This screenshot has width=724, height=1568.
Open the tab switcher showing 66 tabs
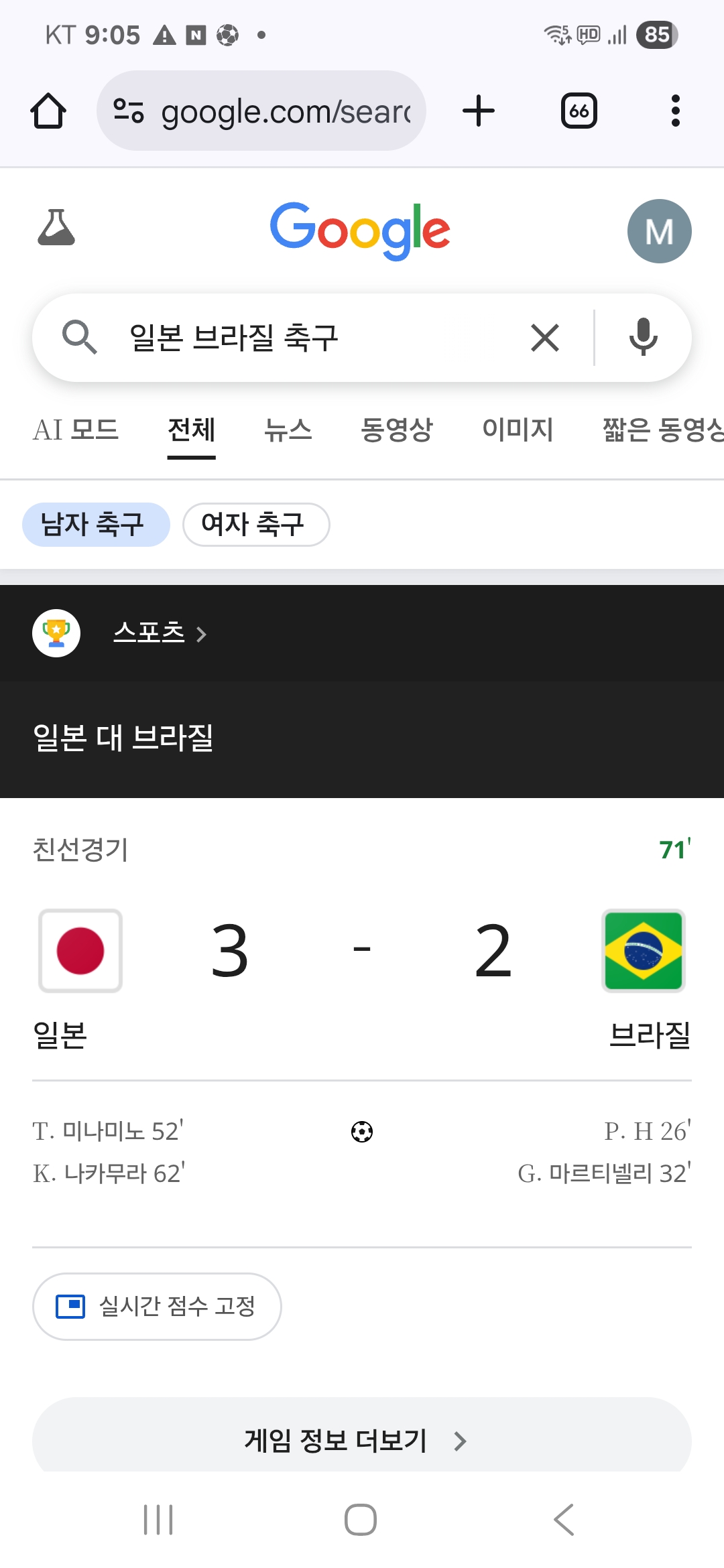[579, 111]
